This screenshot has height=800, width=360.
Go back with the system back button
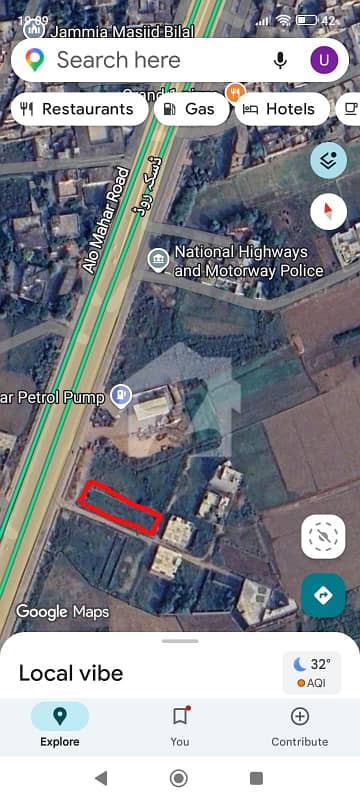101,778
